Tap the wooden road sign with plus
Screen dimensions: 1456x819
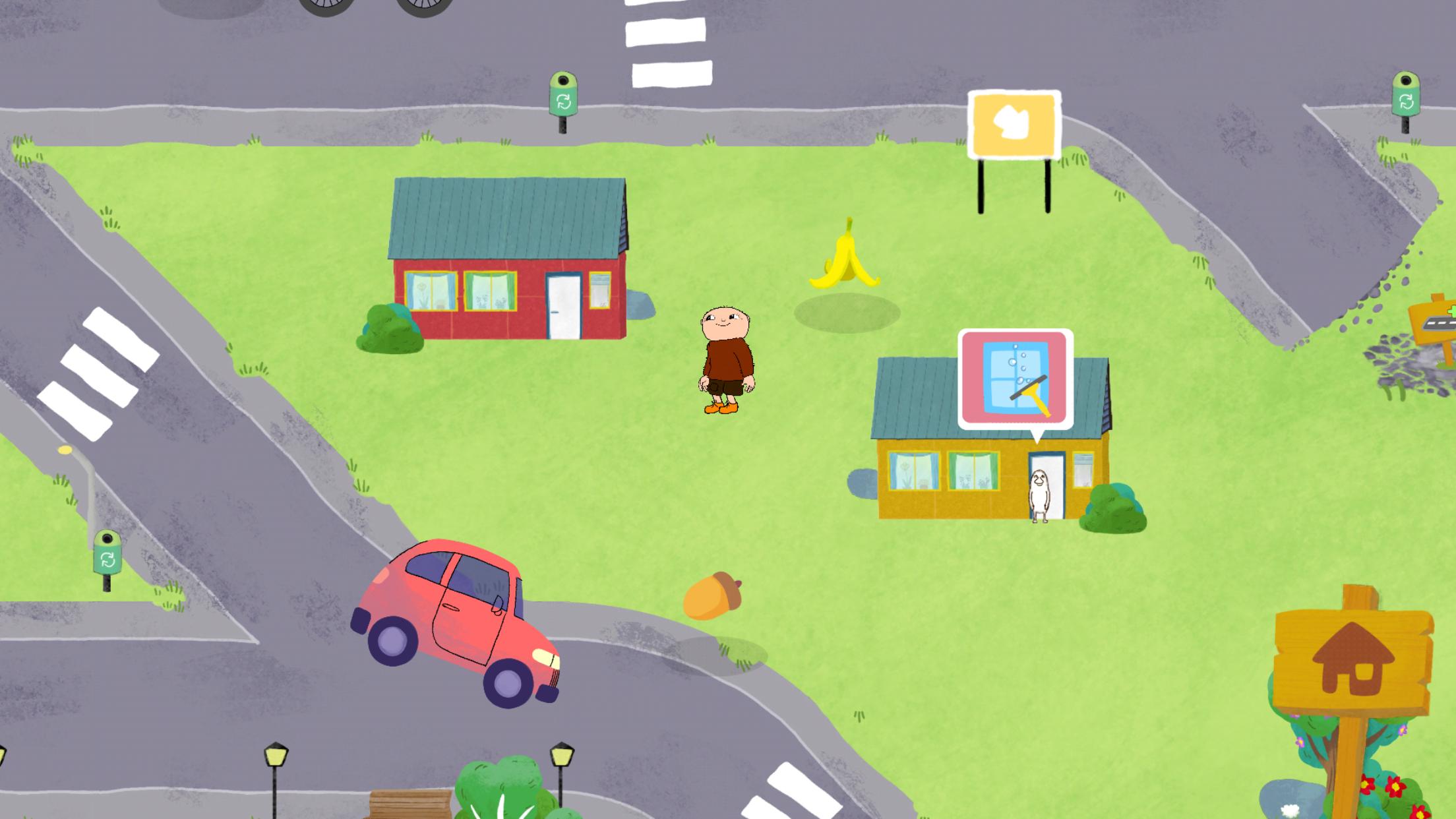[x=1436, y=324]
